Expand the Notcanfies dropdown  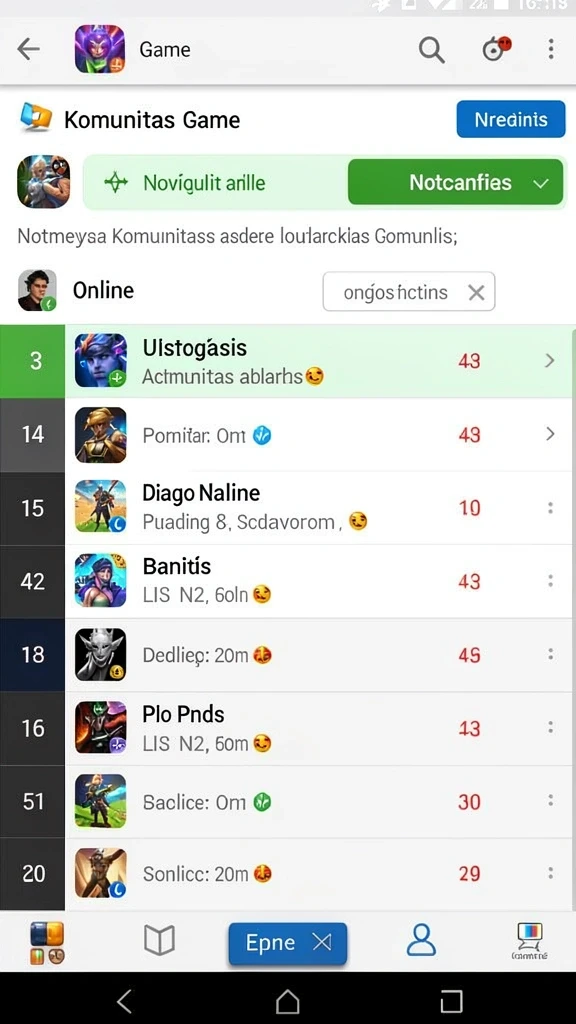(x=455, y=182)
